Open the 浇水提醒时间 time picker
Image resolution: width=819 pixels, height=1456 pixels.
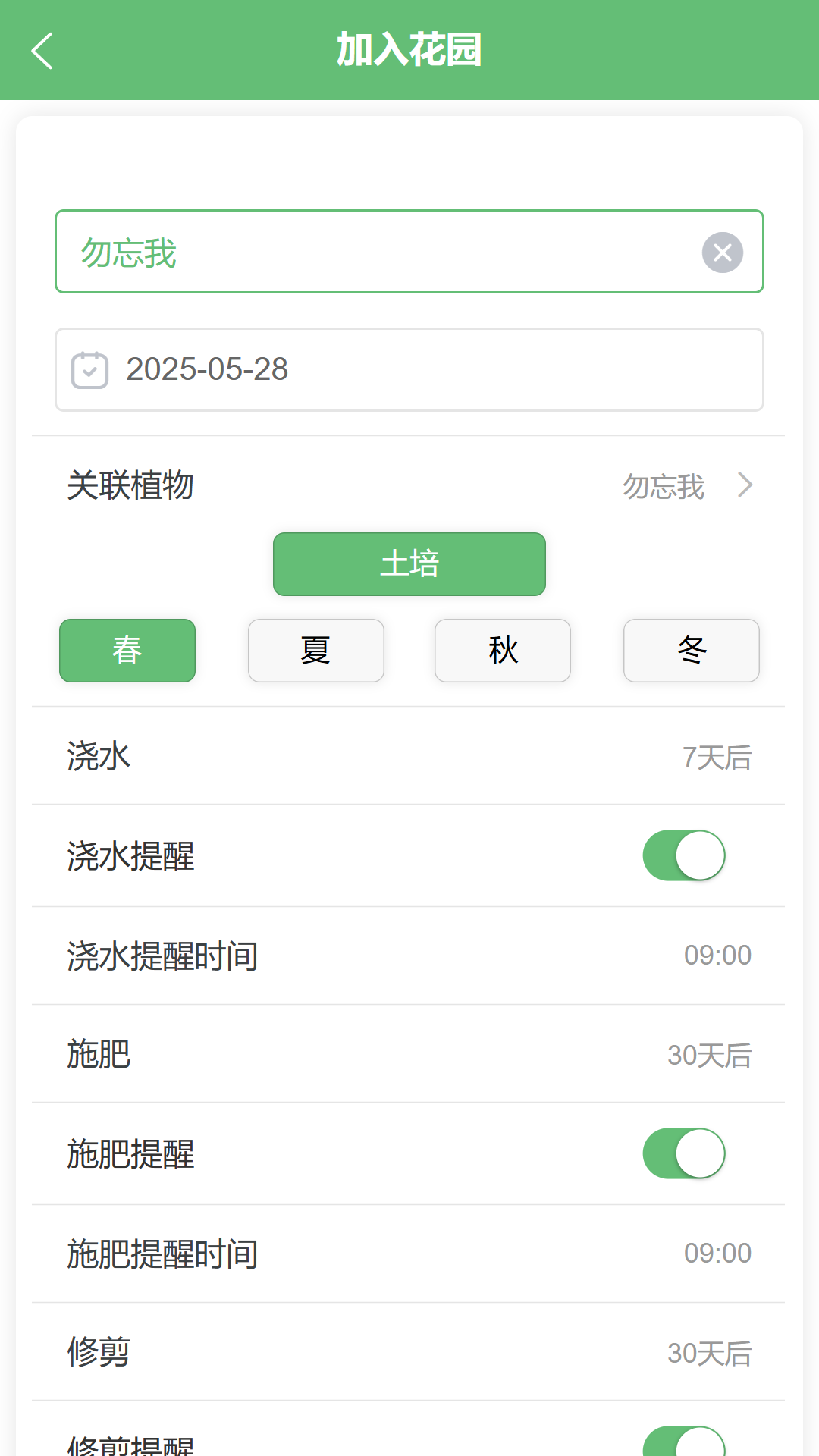(409, 955)
